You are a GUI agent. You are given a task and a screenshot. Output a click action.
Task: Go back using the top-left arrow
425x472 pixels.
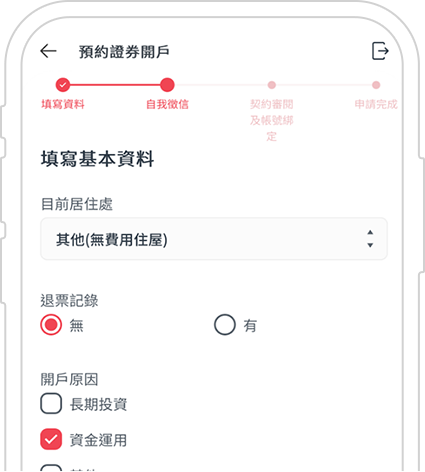(x=48, y=51)
